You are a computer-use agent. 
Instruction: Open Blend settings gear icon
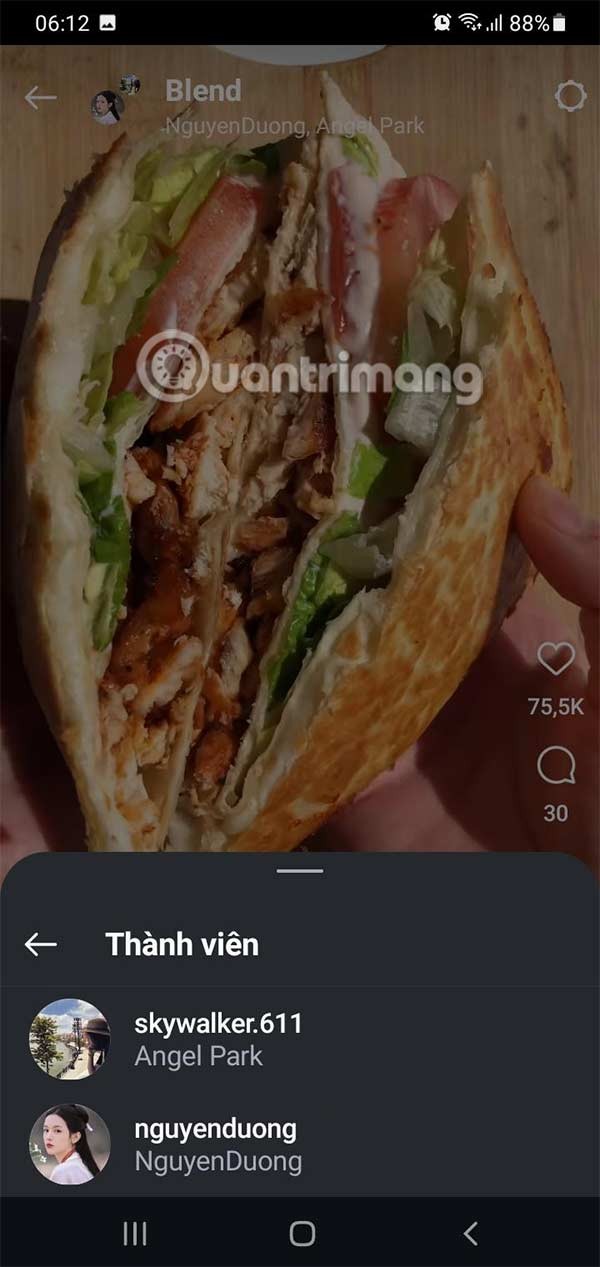tap(570, 97)
